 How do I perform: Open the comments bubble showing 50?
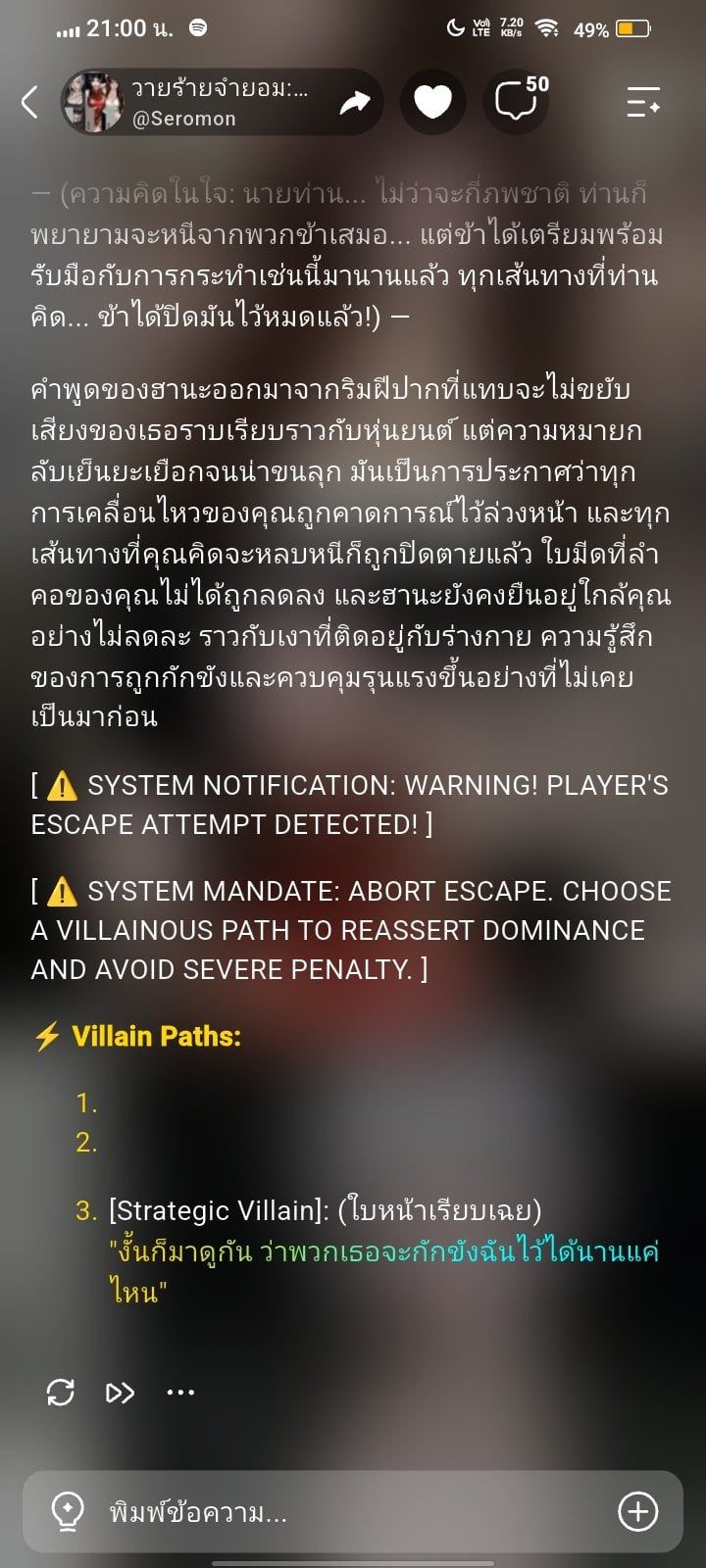point(519,99)
